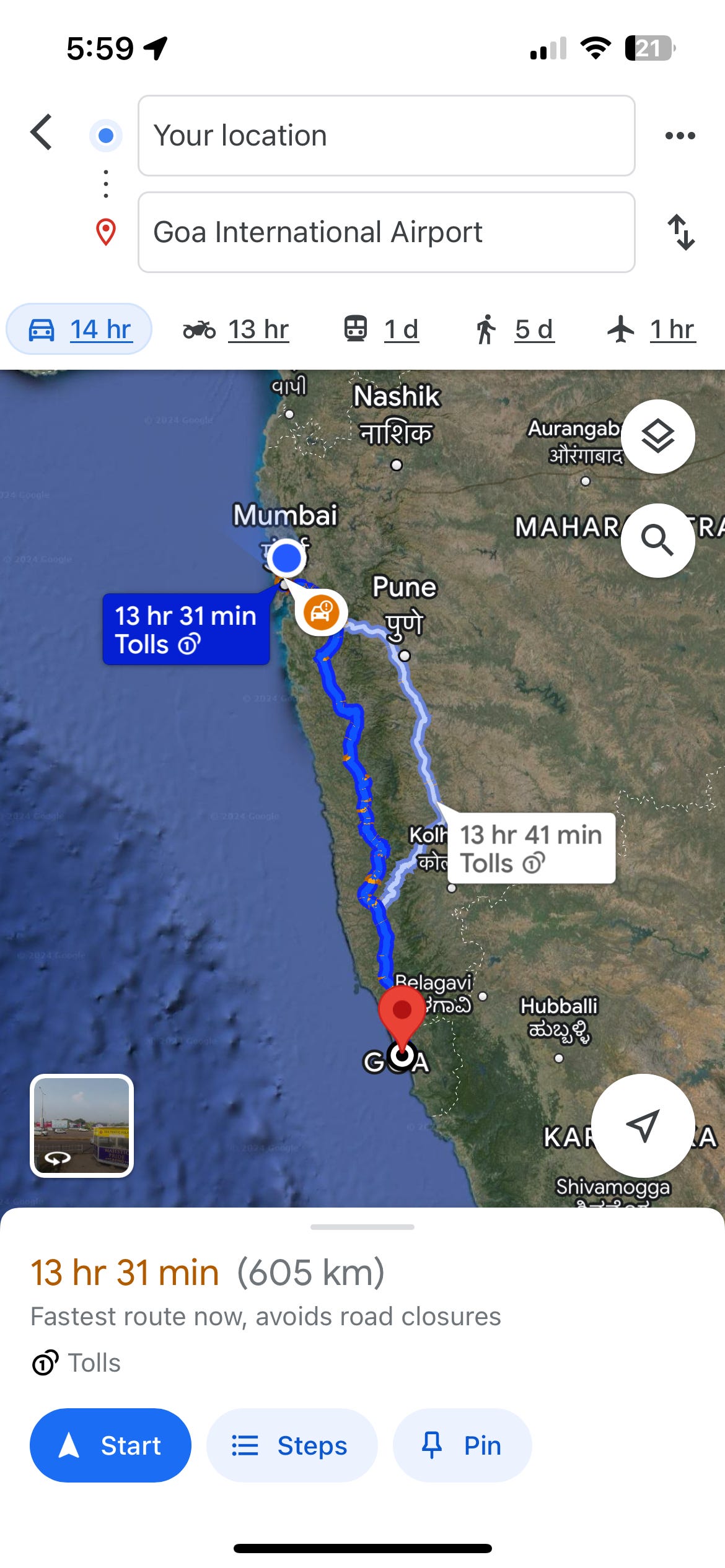
Task: Tap the 13 hr 31 min route label
Action: tap(186, 629)
